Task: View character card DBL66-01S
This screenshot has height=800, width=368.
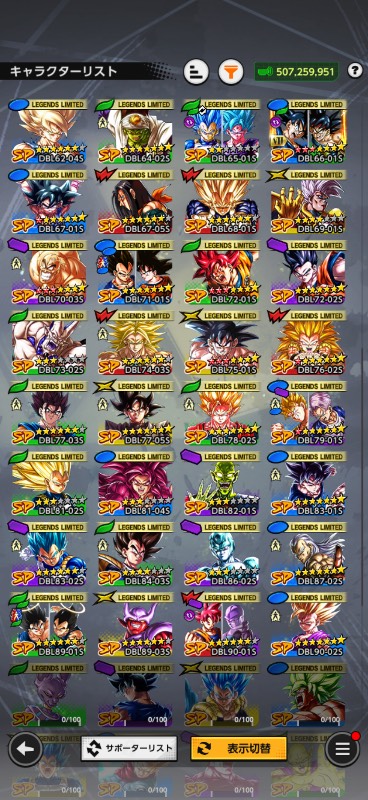Action: [307, 132]
